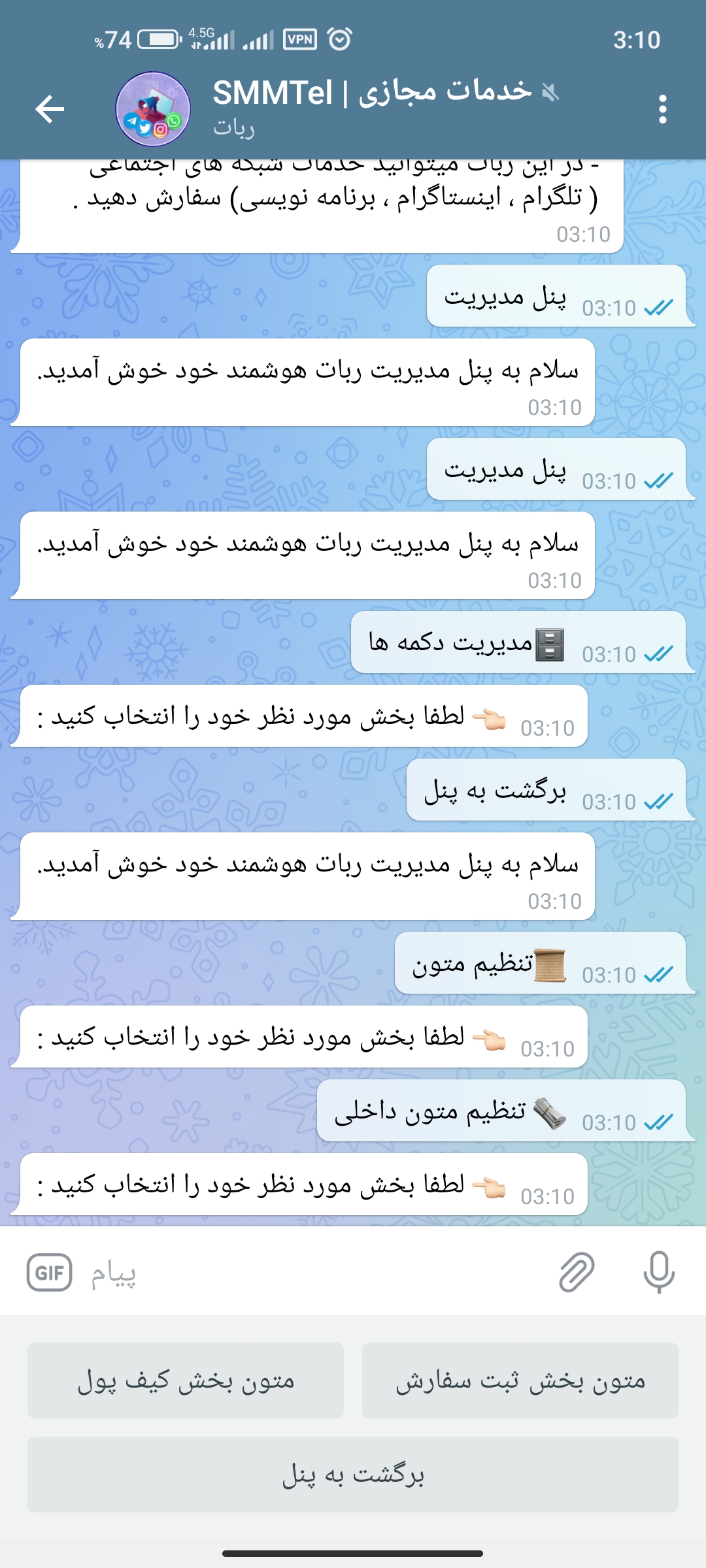Go back from the SMMTel chat

click(50, 108)
